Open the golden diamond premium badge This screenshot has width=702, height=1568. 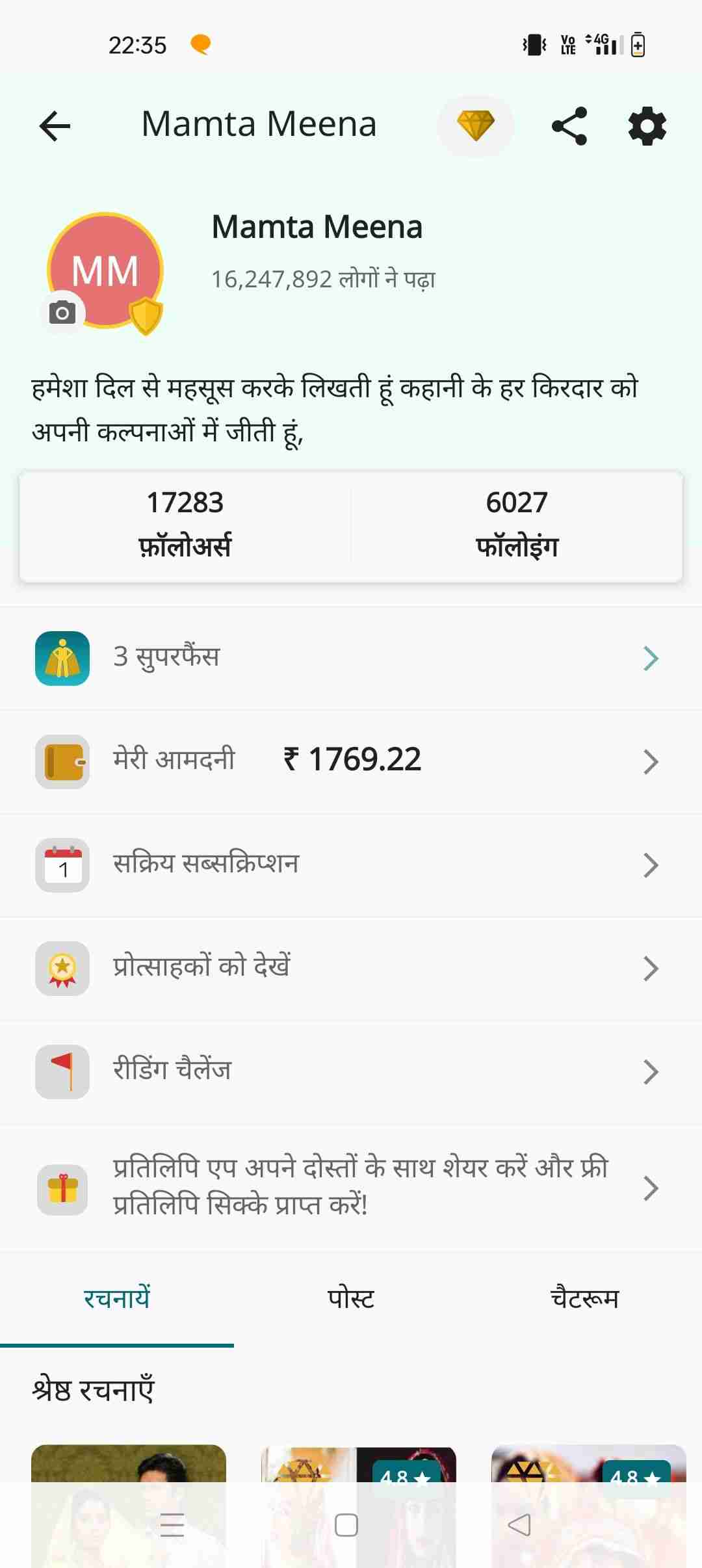pyautogui.click(x=476, y=125)
